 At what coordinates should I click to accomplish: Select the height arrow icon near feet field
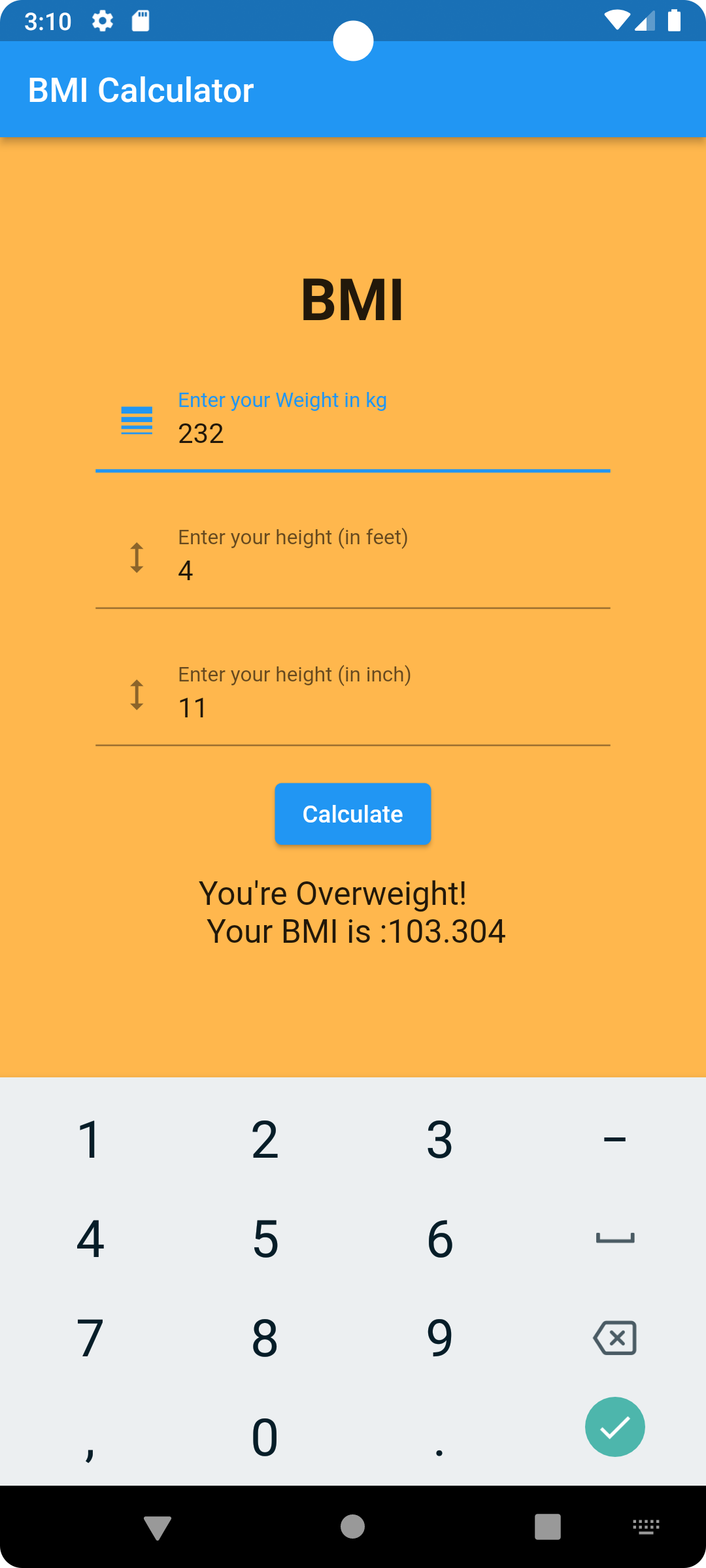pos(136,559)
